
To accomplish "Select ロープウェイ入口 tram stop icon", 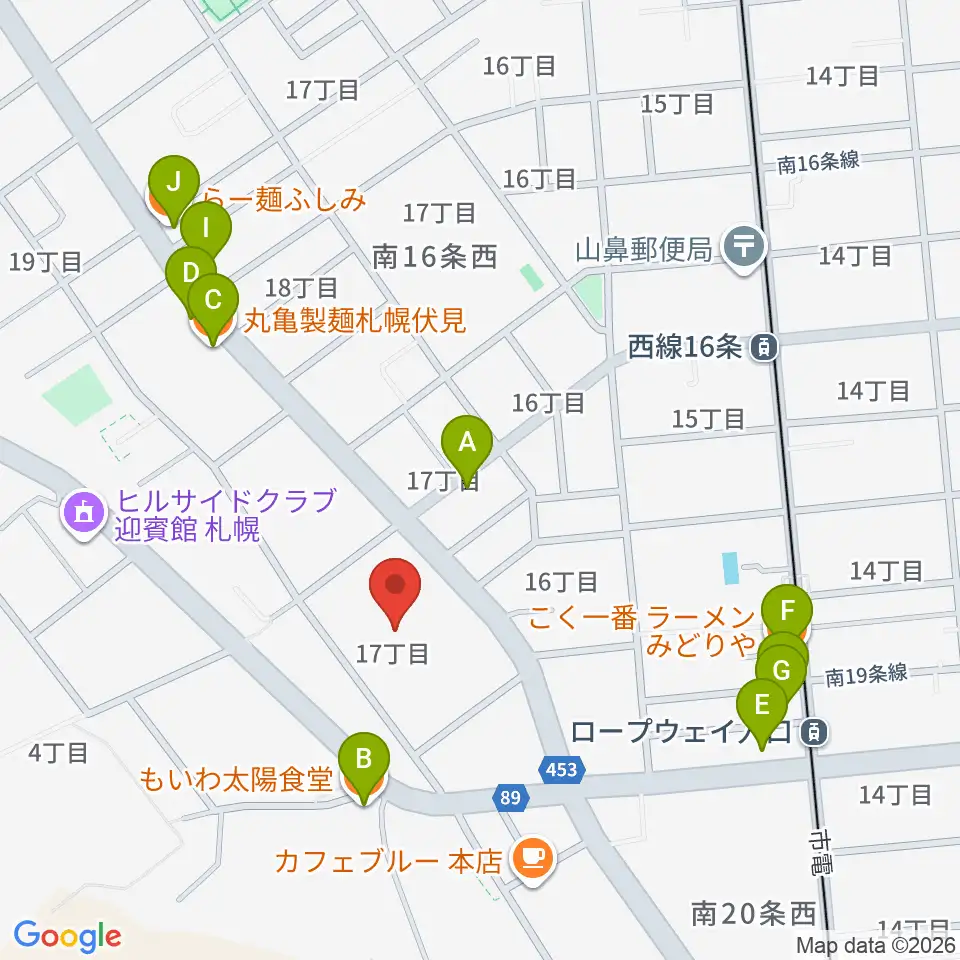I will (814, 731).
